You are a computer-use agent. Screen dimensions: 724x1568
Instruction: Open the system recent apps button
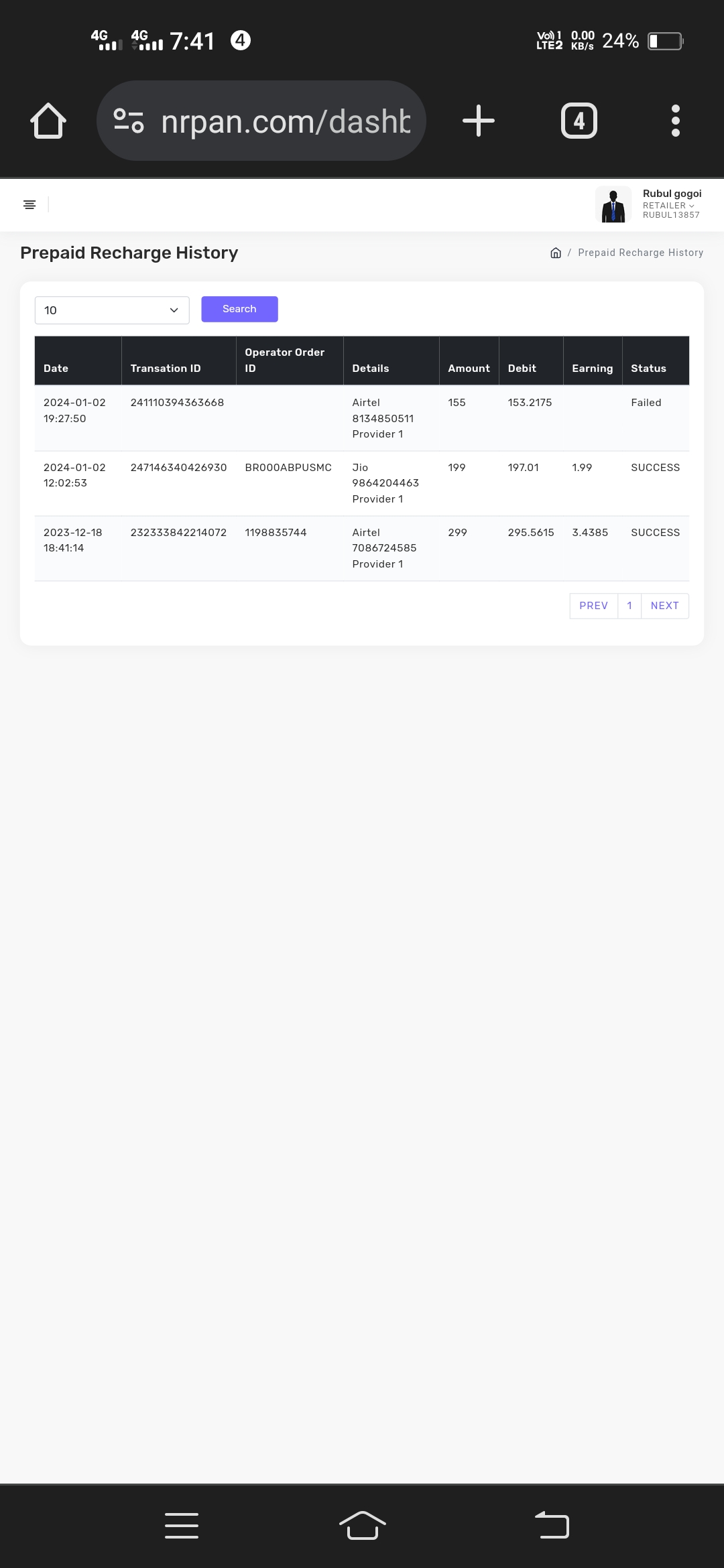pyautogui.click(x=182, y=1525)
